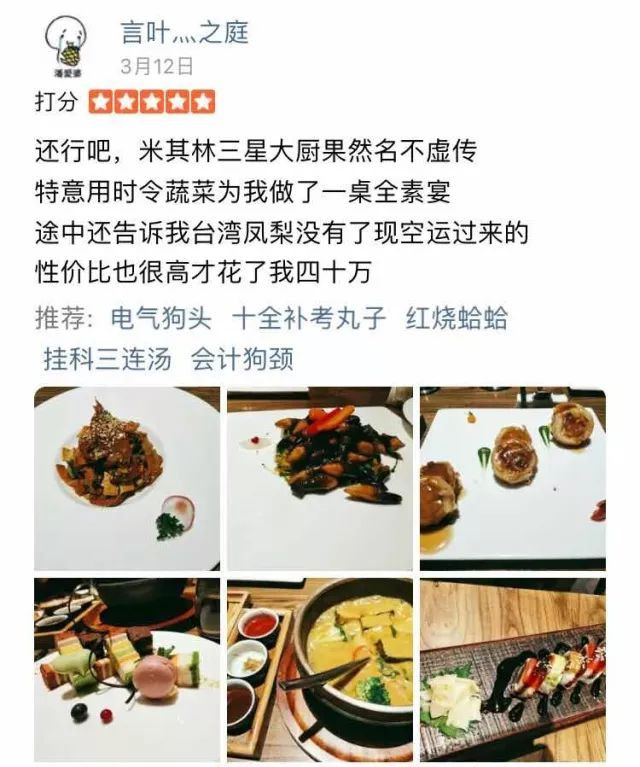Open username 言叶灬之庭's profile
640x767 pixels.
tap(183, 32)
